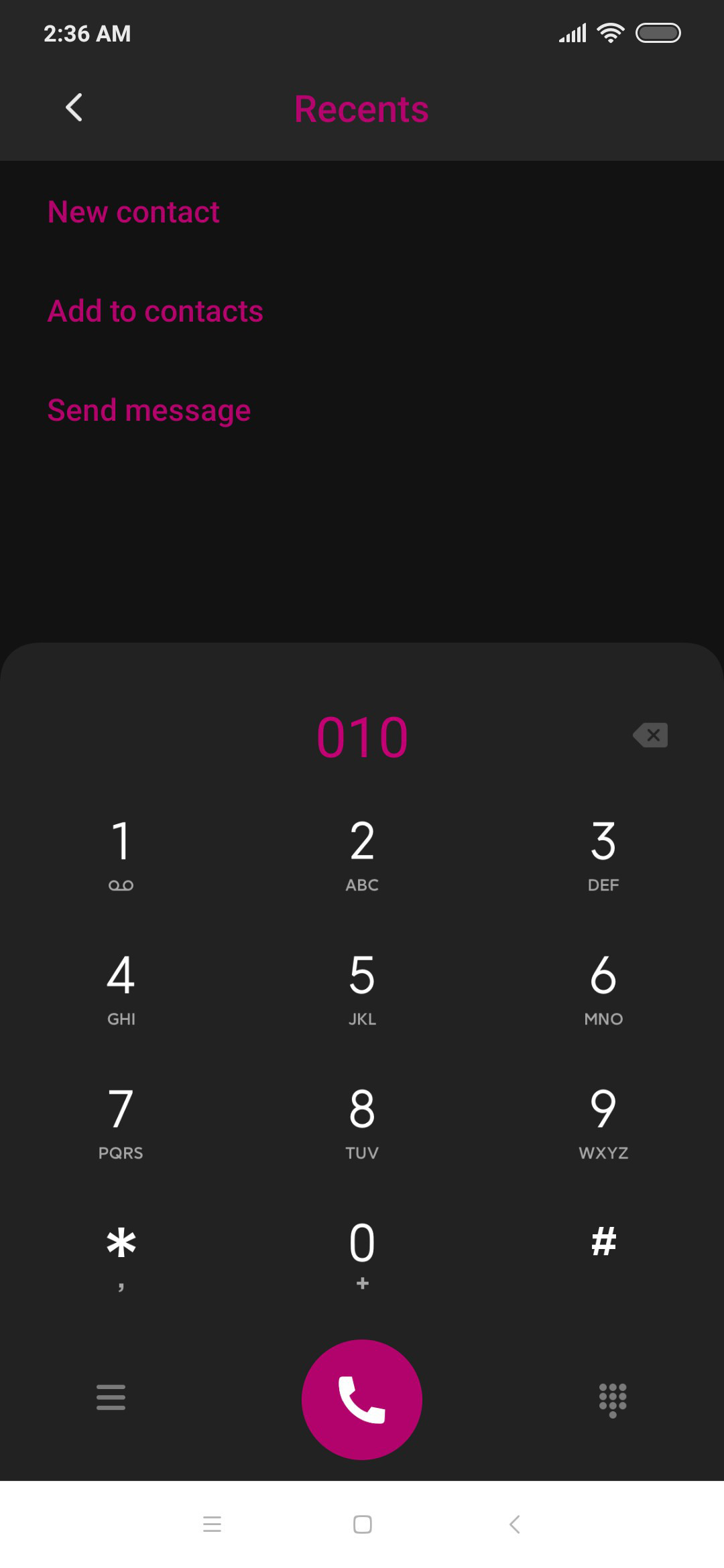Tap the 3 DEF key
Image resolution: width=724 pixels, height=1568 pixels.
[603, 856]
